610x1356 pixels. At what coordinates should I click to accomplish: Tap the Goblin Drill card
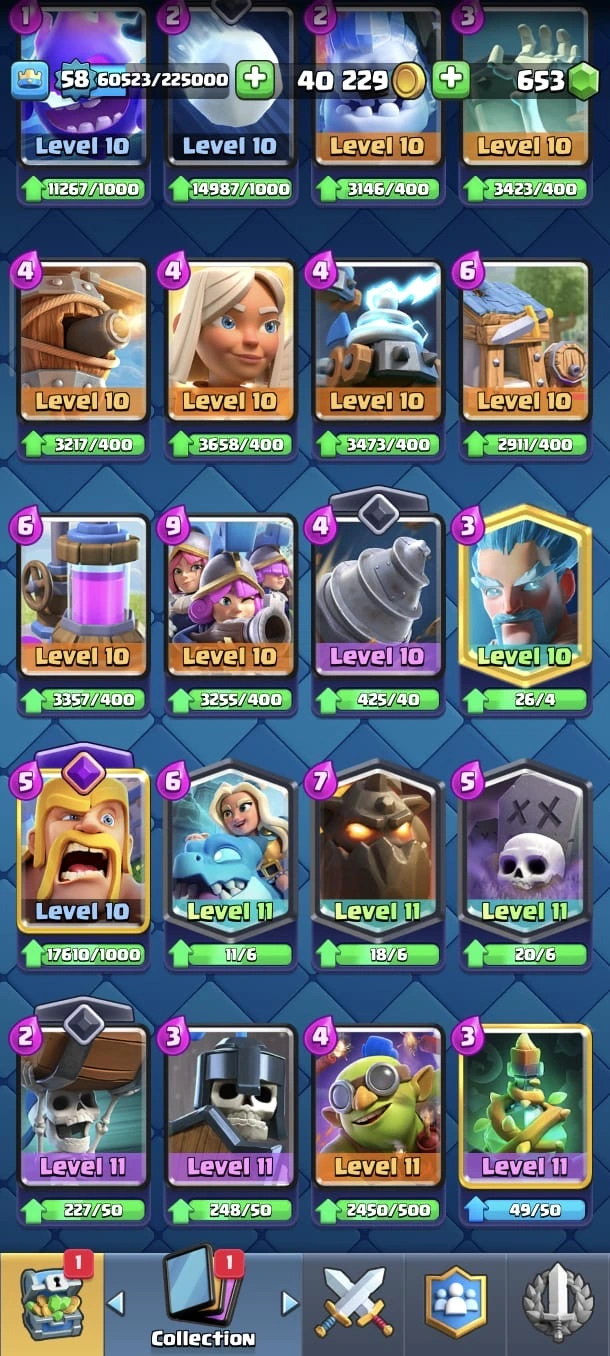(x=377, y=595)
